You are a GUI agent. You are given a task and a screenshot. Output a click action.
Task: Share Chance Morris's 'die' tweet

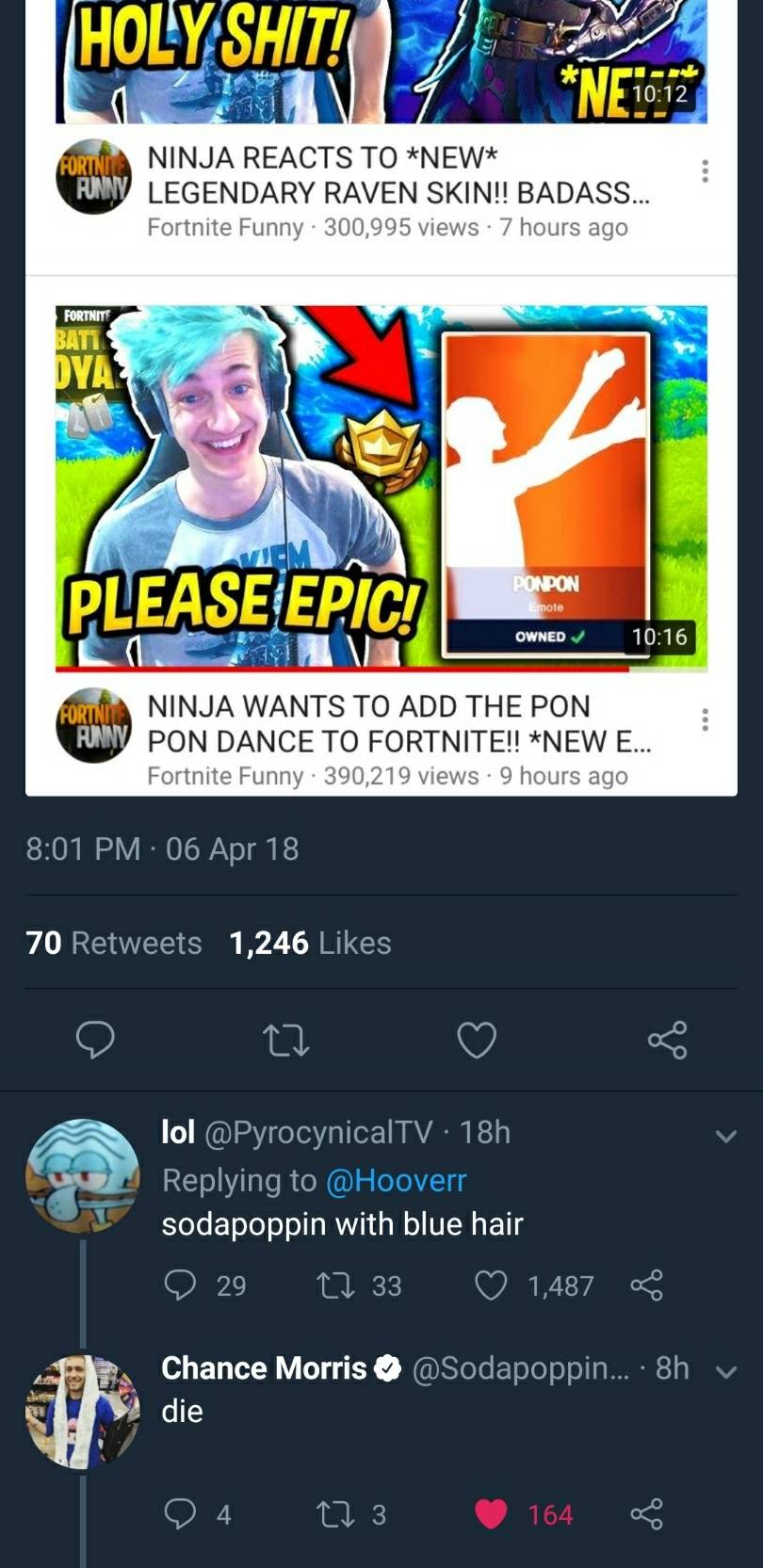pos(646,1513)
